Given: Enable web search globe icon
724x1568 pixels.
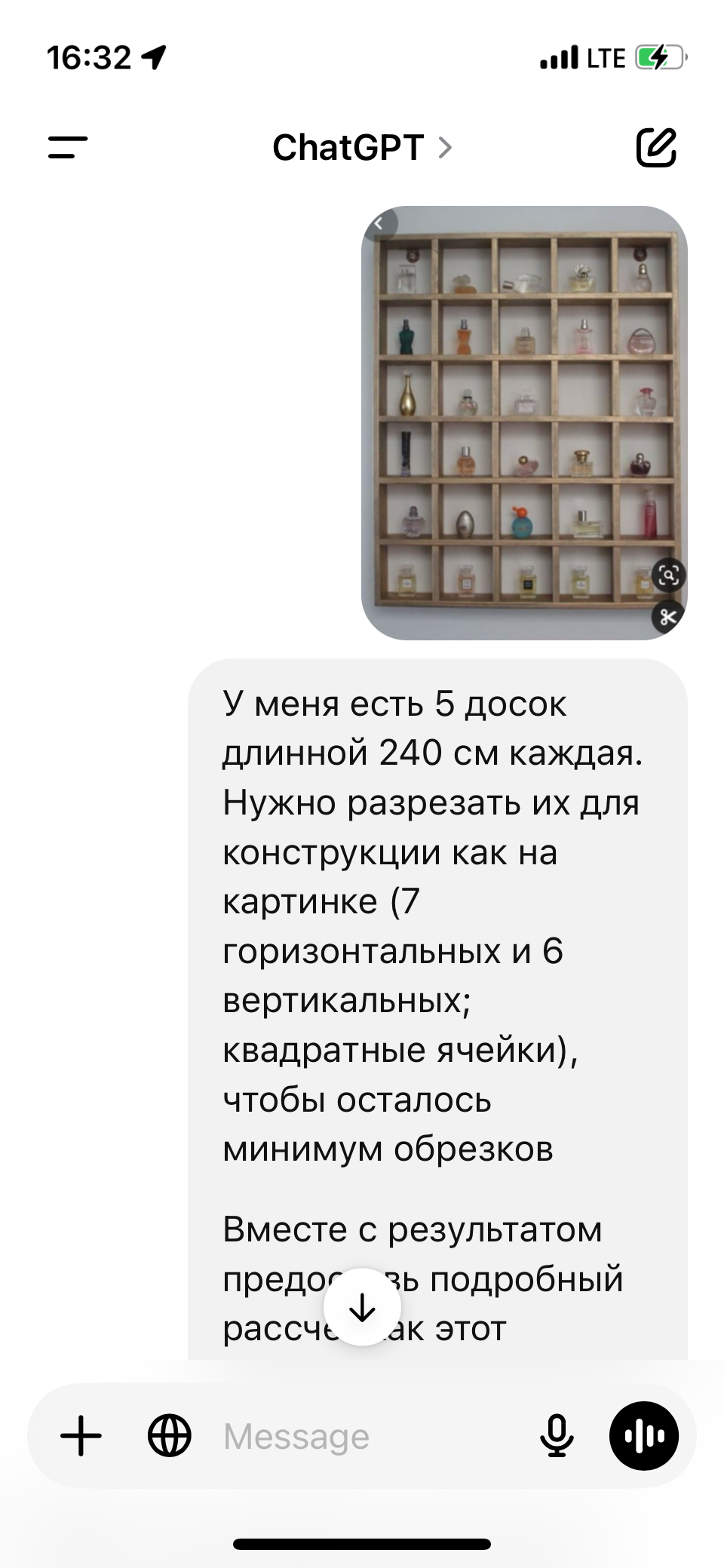Looking at the screenshot, I should pos(169,1435).
